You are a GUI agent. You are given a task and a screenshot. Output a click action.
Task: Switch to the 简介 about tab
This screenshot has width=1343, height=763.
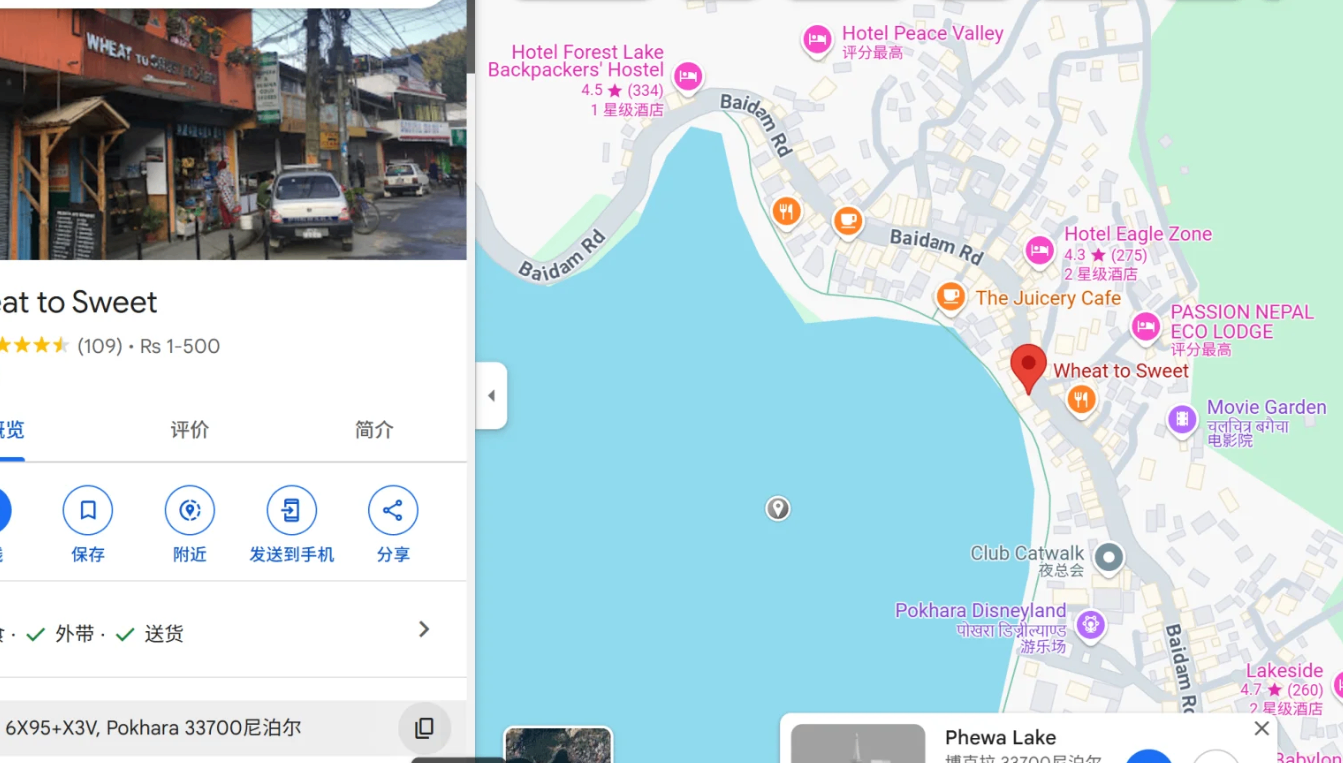[x=374, y=430]
